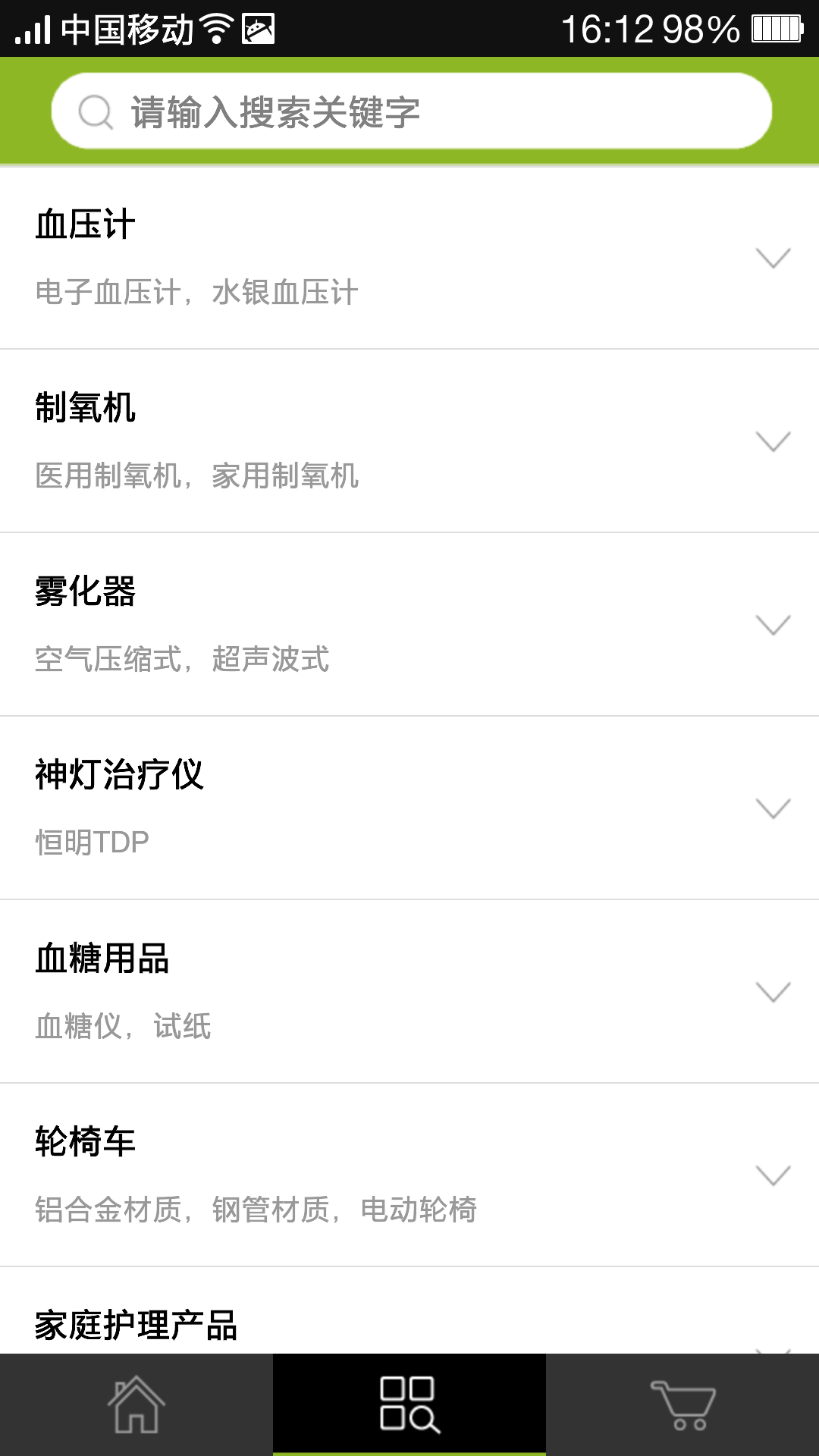The height and width of the screenshot is (1456, 819).
Task: Expand the 制氧机 category
Action: (773, 441)
